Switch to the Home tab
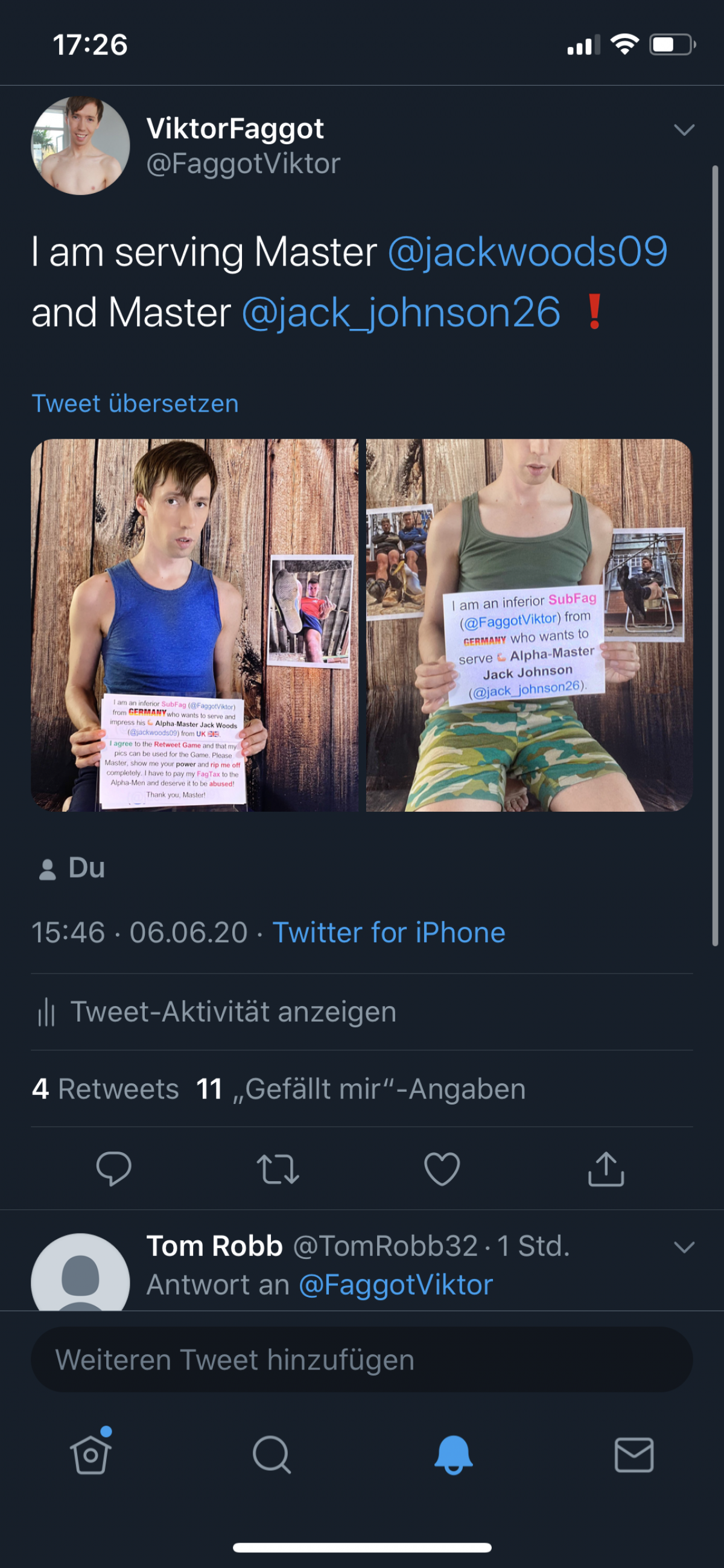Image resolution: width=724 pixels, height=1568 pixels. 91,1455
